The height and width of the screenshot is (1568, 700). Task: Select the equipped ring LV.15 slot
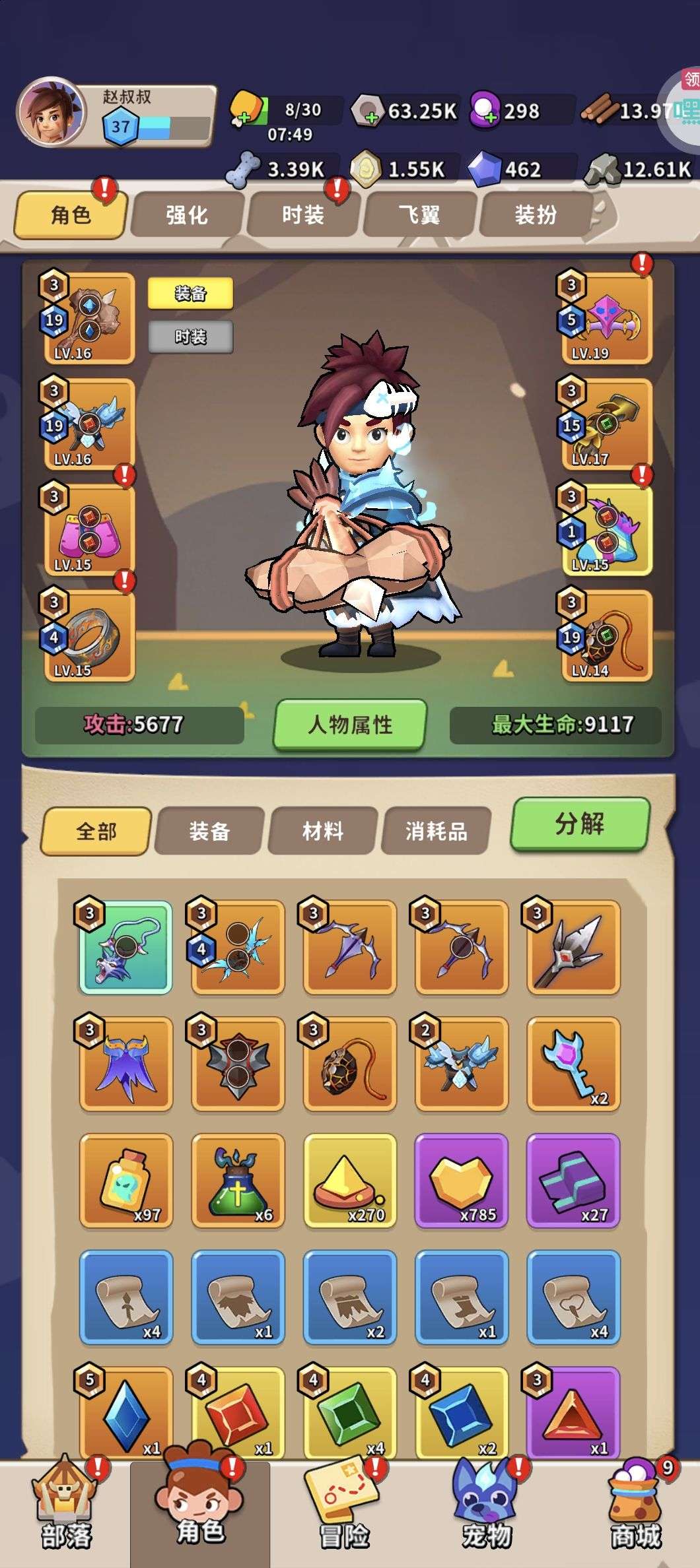[90, 636]
